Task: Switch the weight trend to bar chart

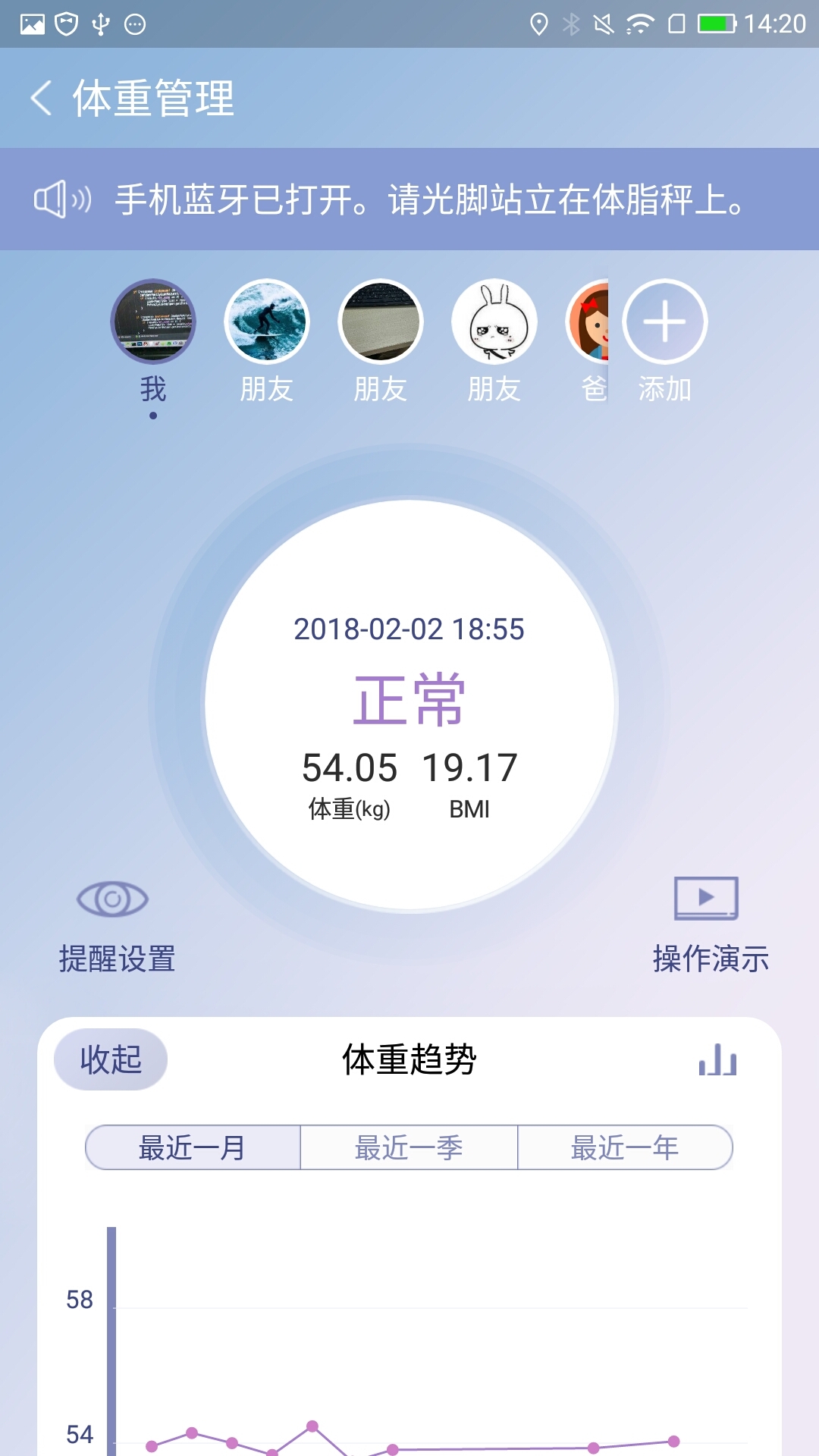Action: click(x=717, y=1059)
